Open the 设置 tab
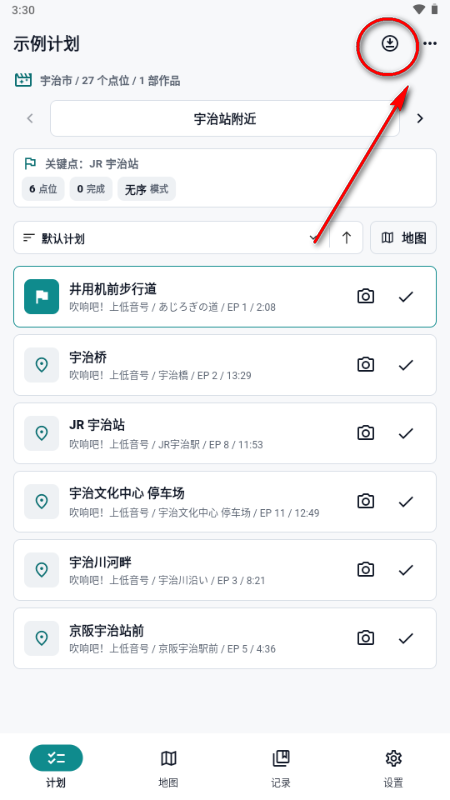 (x=393, y=768)
